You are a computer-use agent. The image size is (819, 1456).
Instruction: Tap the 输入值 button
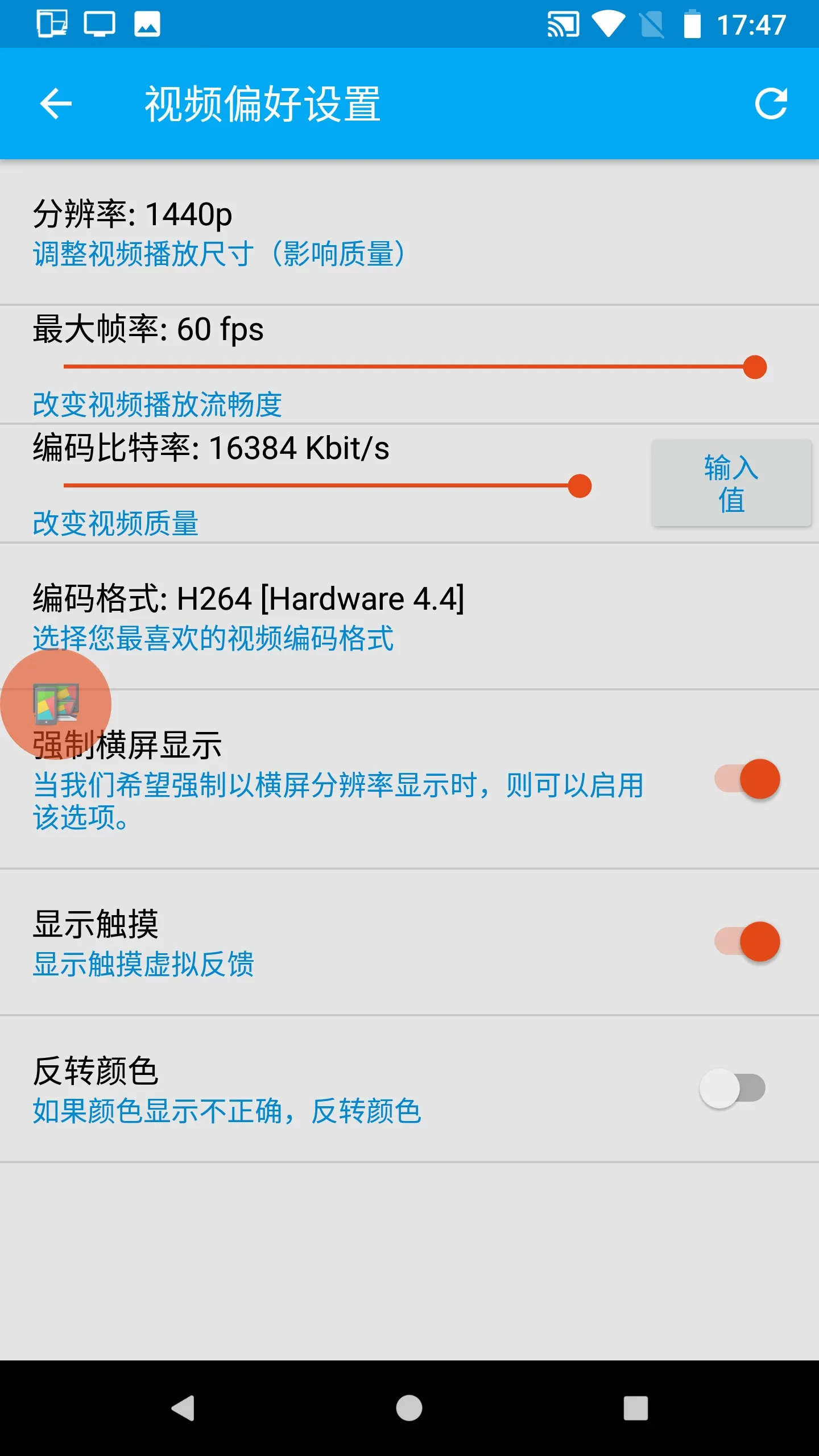pyautogui.click(x=731, y=483)
